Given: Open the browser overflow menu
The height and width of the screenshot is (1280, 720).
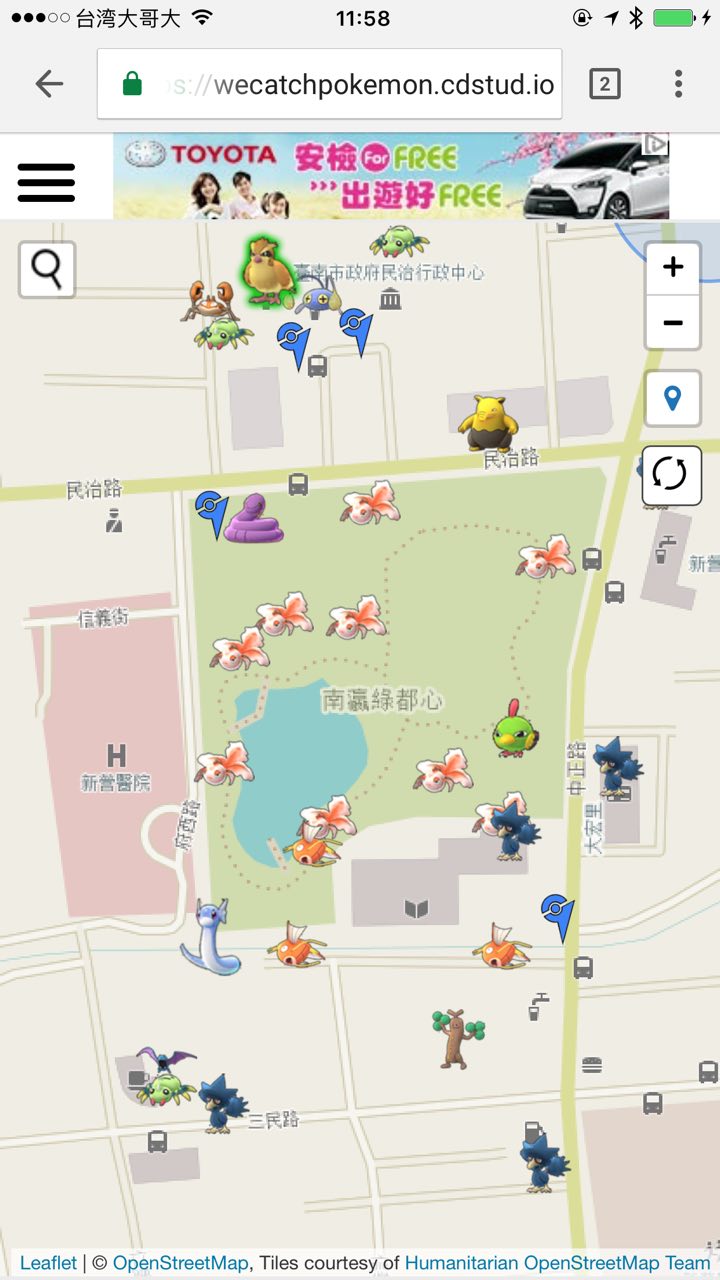Looking at the screenshot, I should [x=679, y=84].
